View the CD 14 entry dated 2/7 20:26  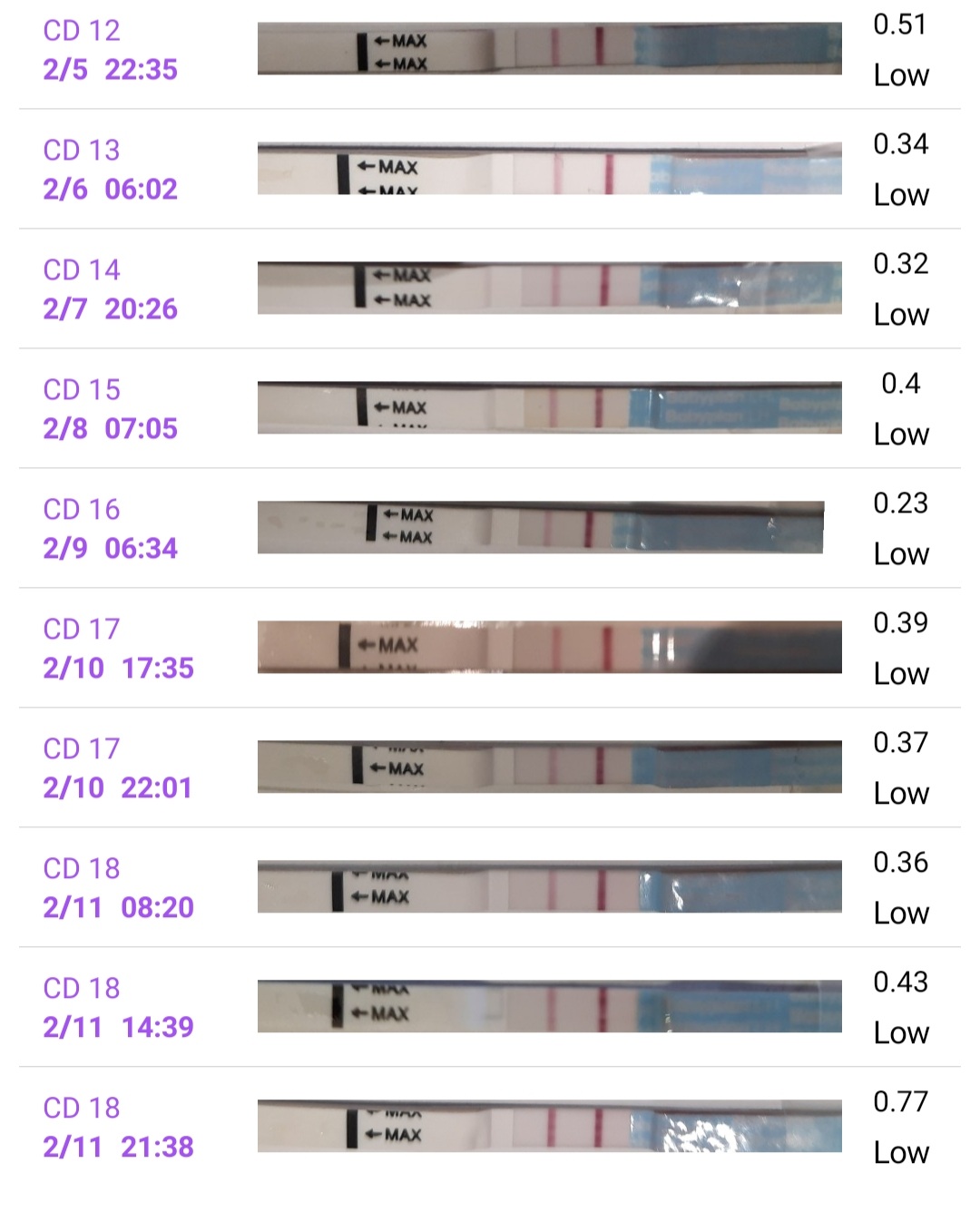tap(490, 289)
